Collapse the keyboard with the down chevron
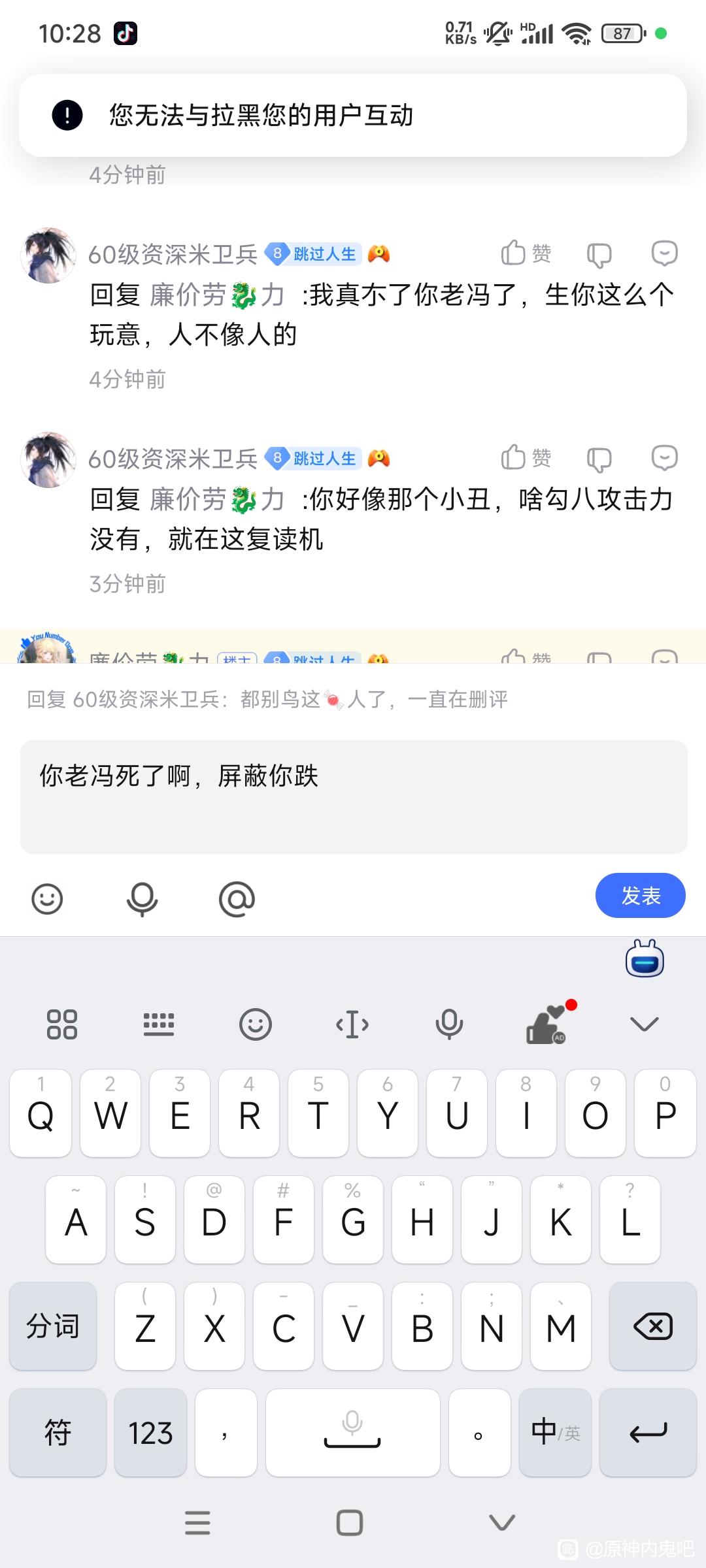This screenshot has height=1568, width=706. [644, 1024]
